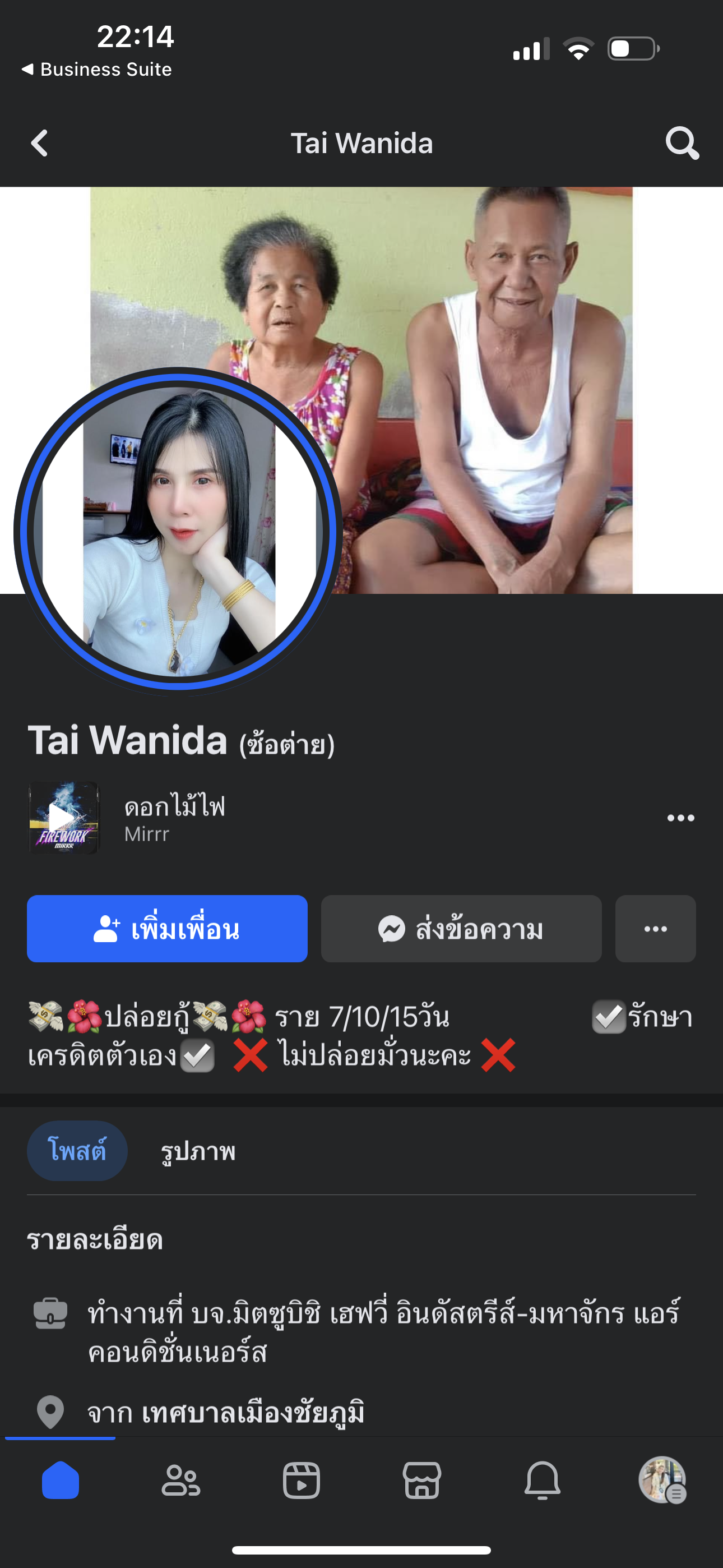Switch to the รูปภาพ tab
Screen dimensions: 723x1568
click(x=198, y=1151)
